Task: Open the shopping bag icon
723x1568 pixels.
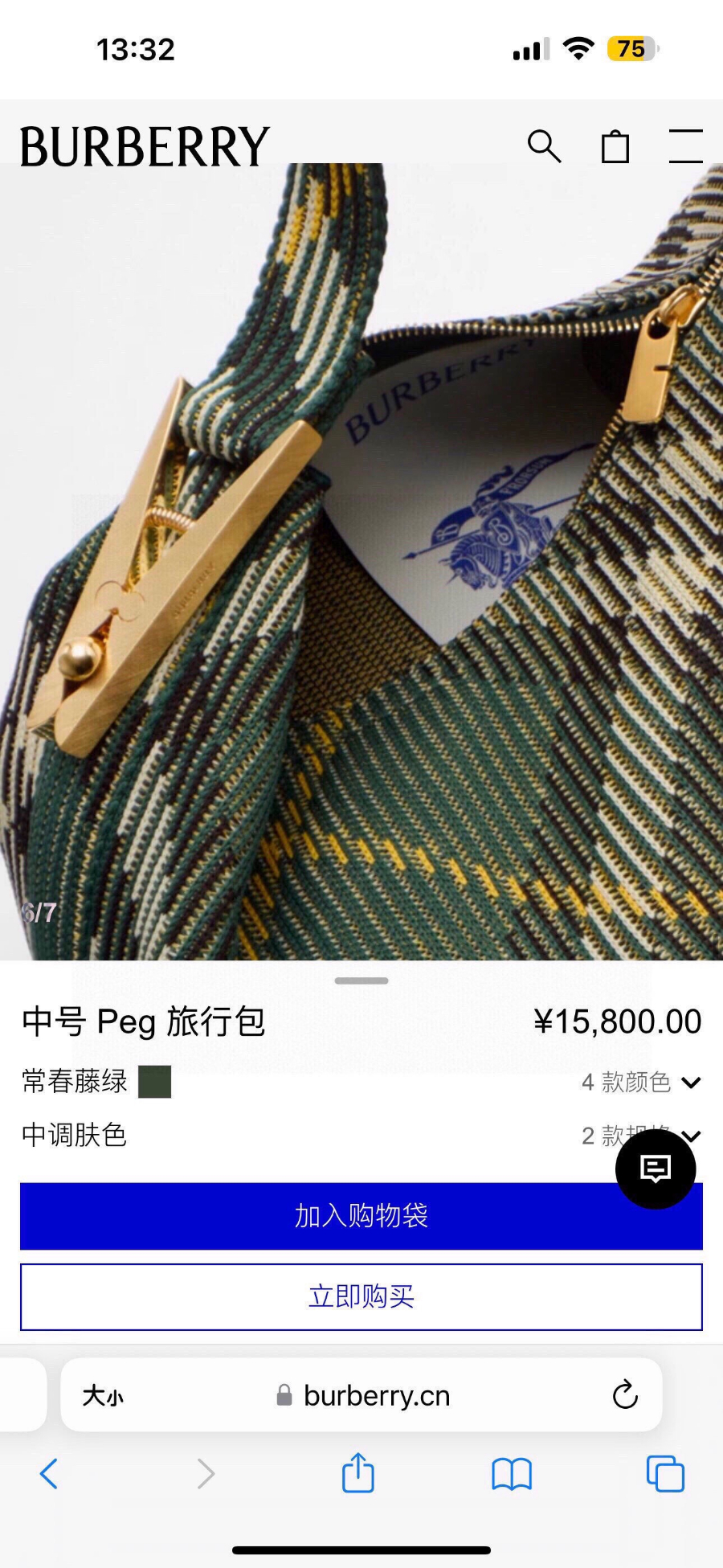Action: [x=615, y=146]
